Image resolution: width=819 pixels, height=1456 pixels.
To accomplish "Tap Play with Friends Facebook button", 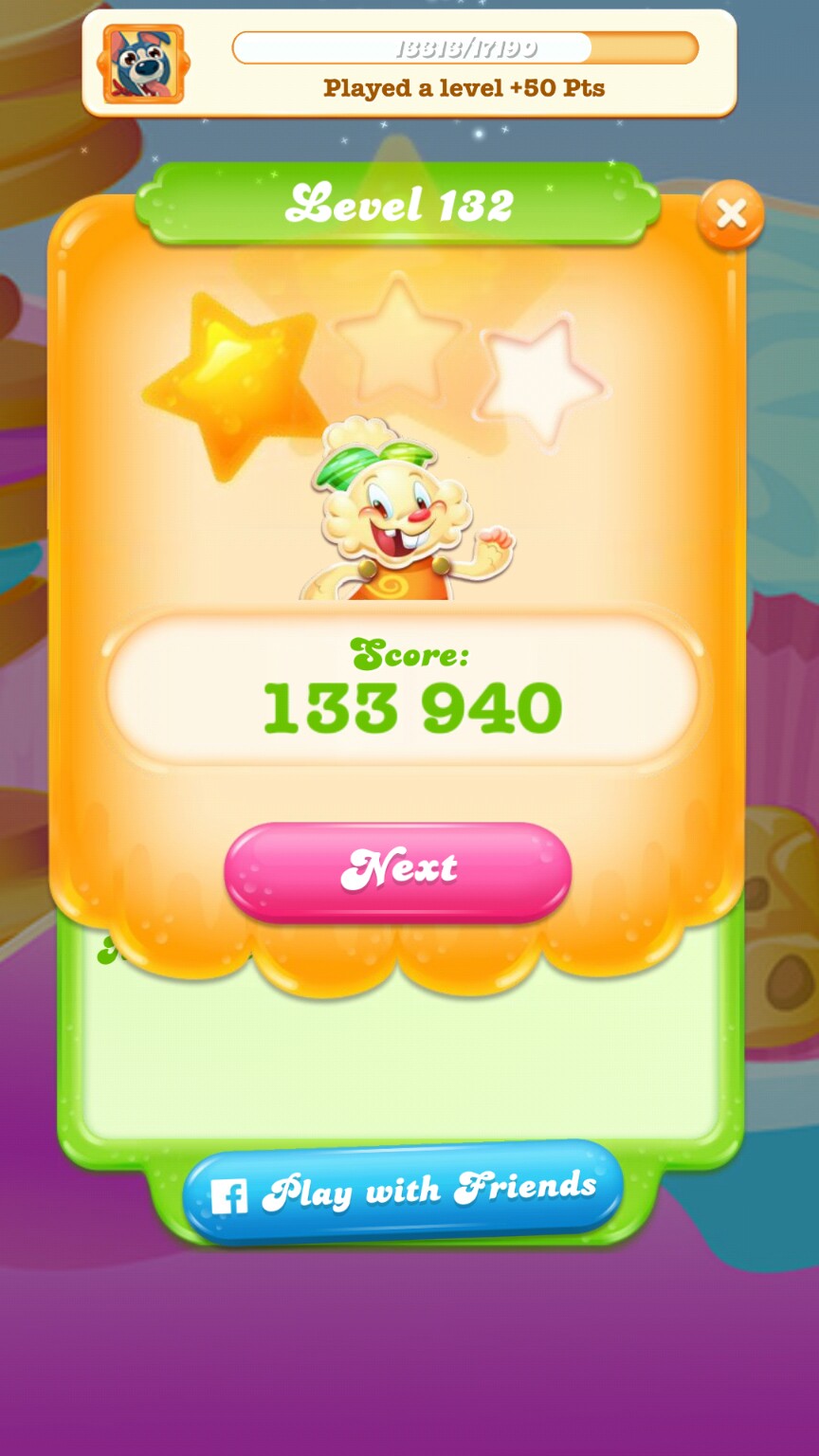I will pos(402,1192).
